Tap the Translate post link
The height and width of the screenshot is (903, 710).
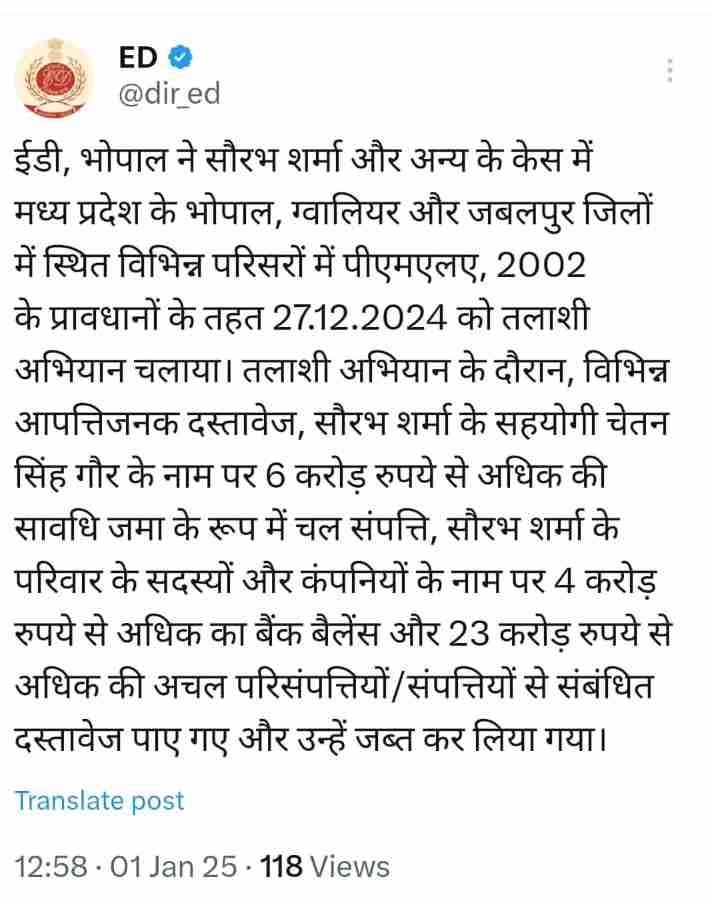click(x=99, y=800)
